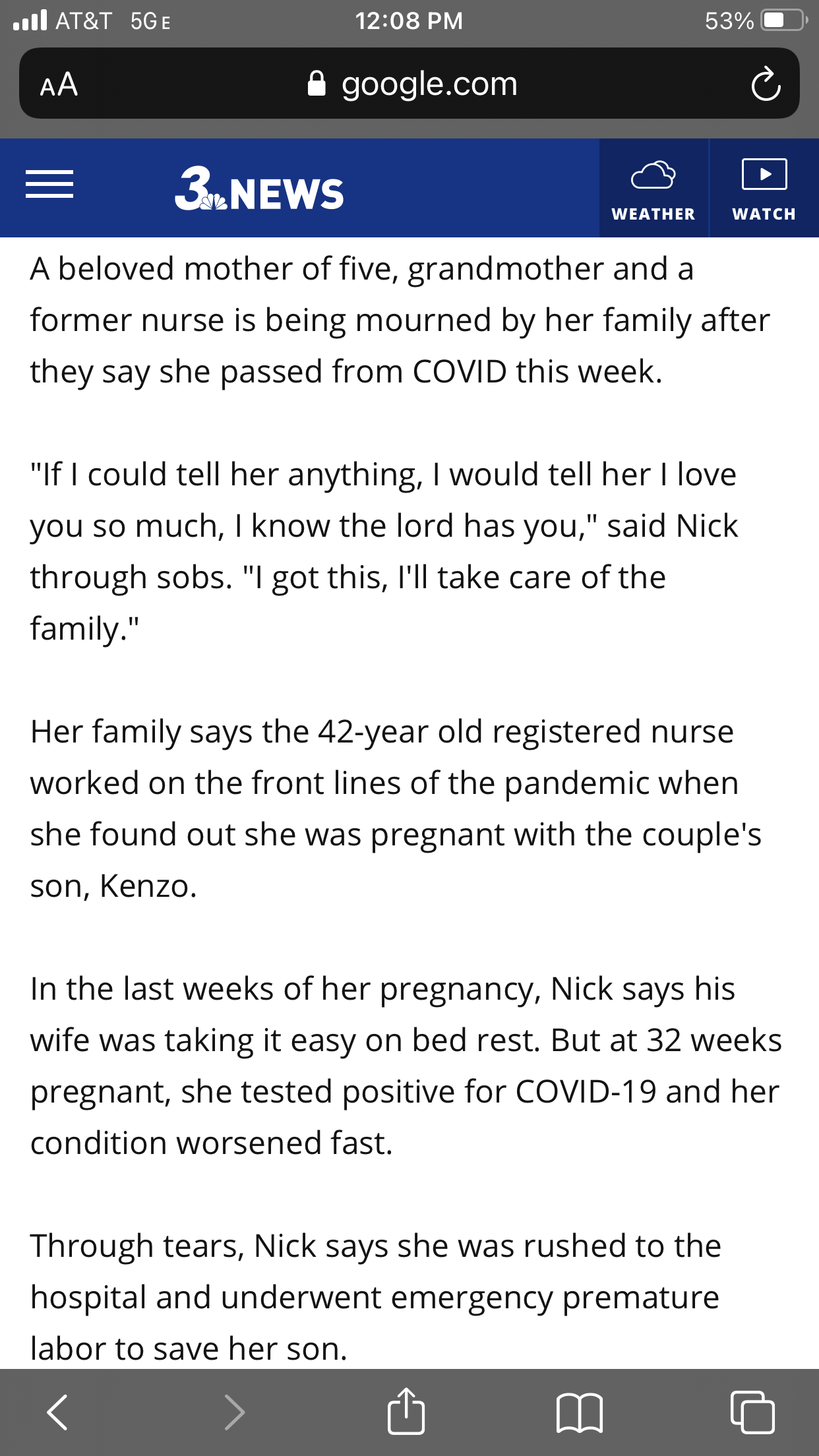Open the hamburger menu

pyautogui.click(x=49, y=185)
